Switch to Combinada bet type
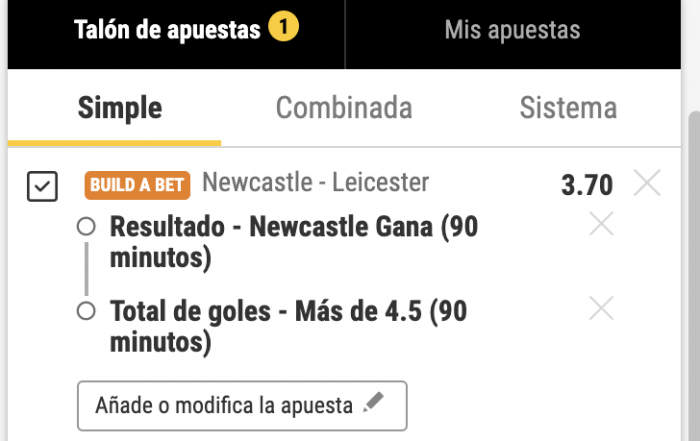This screenshot has height=441, width=700. (x=344, y=108)
